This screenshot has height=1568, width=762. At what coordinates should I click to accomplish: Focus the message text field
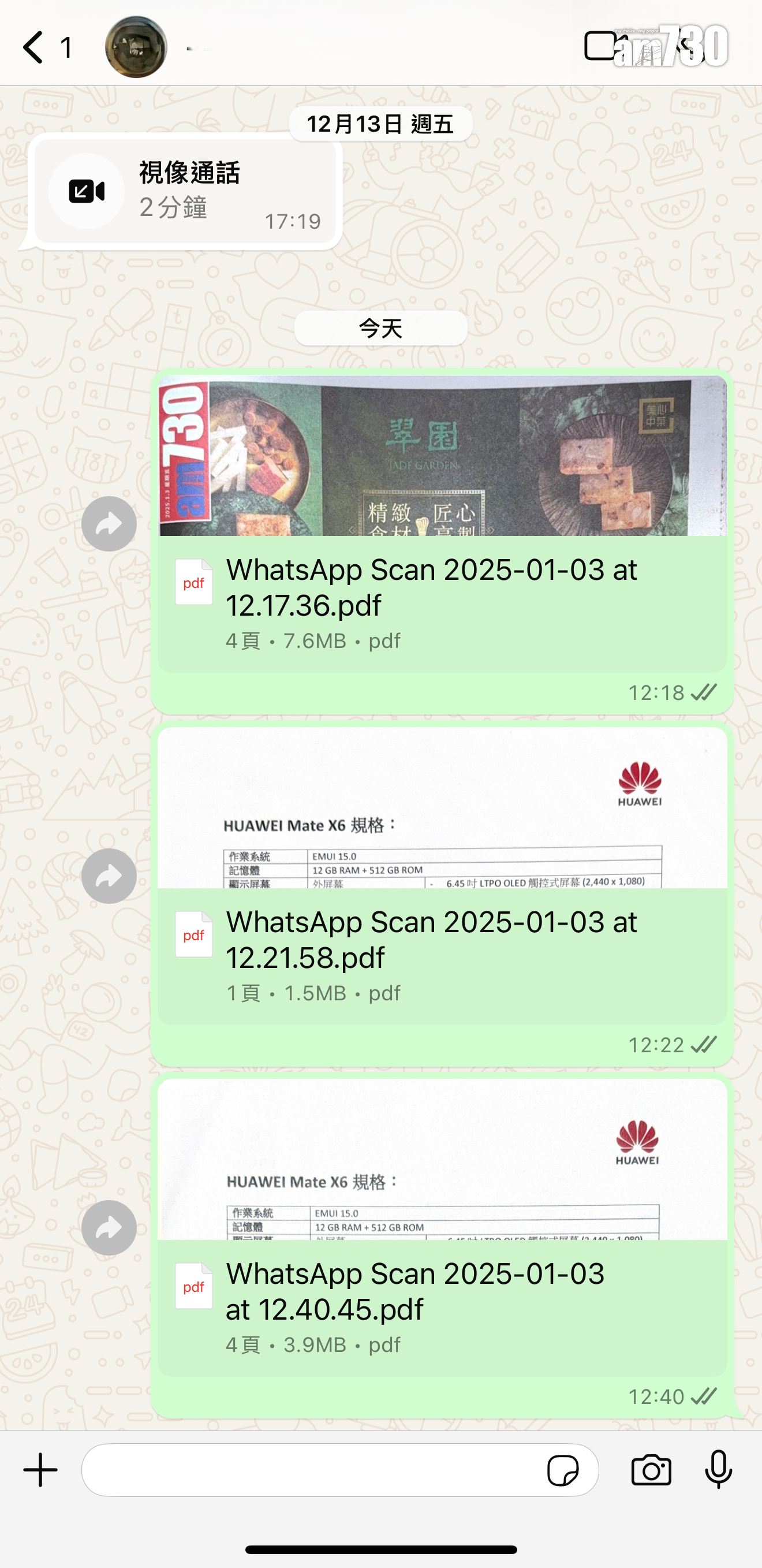[x=311, y=1470]
